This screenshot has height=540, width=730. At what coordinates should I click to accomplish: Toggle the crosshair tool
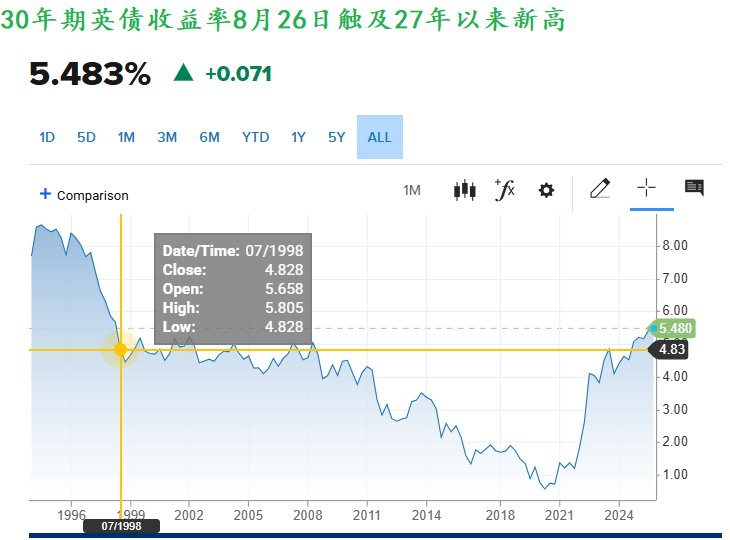[x=646, y=188]
